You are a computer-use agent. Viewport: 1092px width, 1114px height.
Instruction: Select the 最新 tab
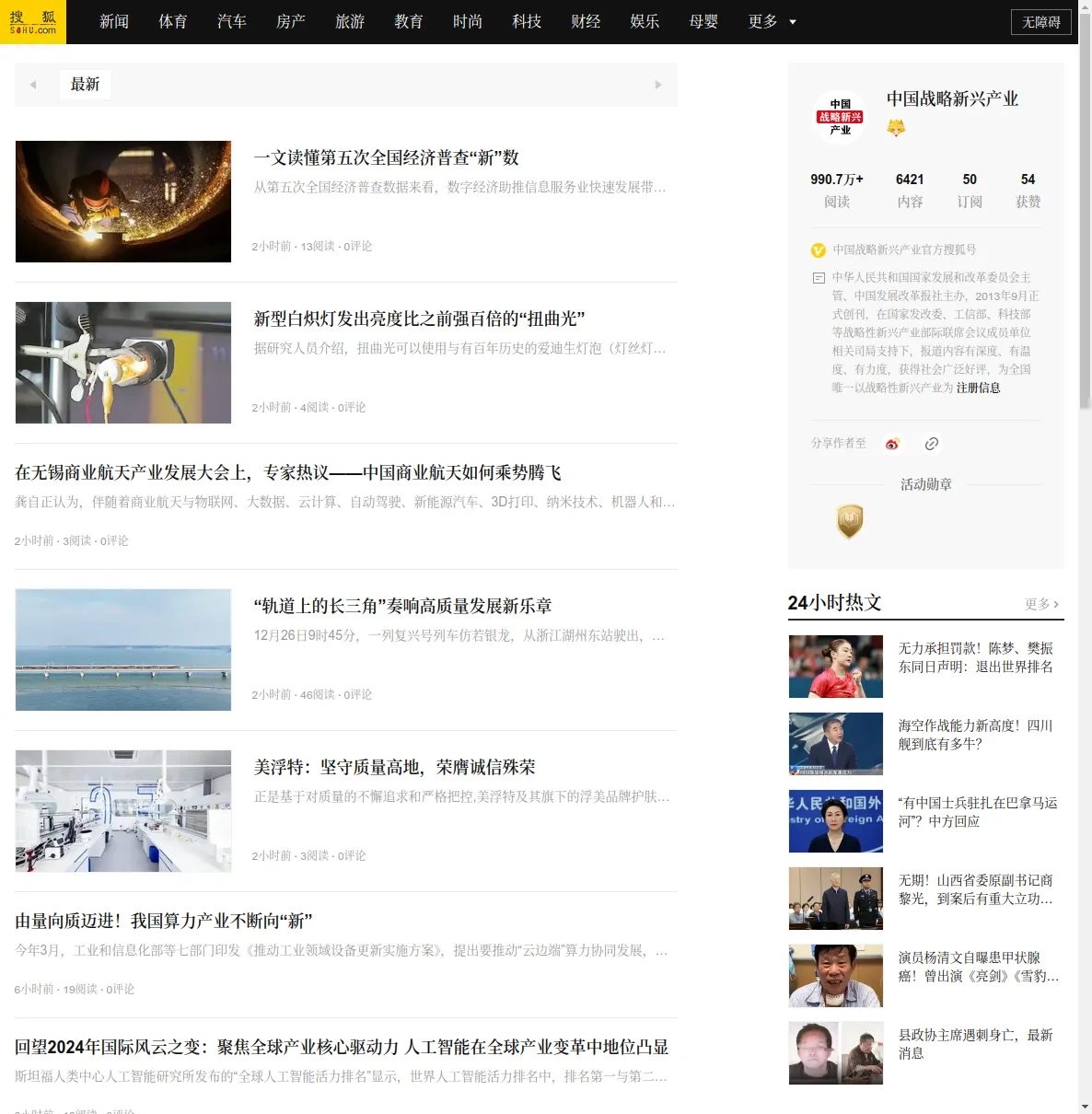point(85,84)
